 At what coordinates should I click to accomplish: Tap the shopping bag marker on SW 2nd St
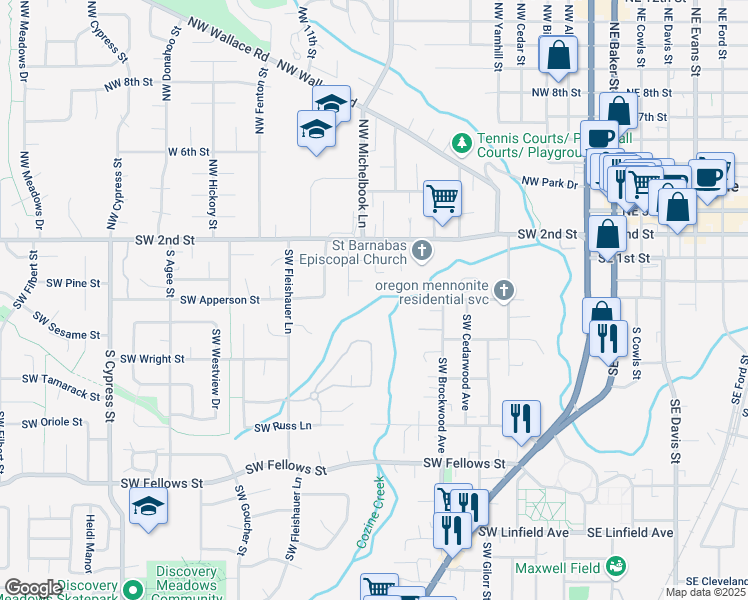point(608,235)
